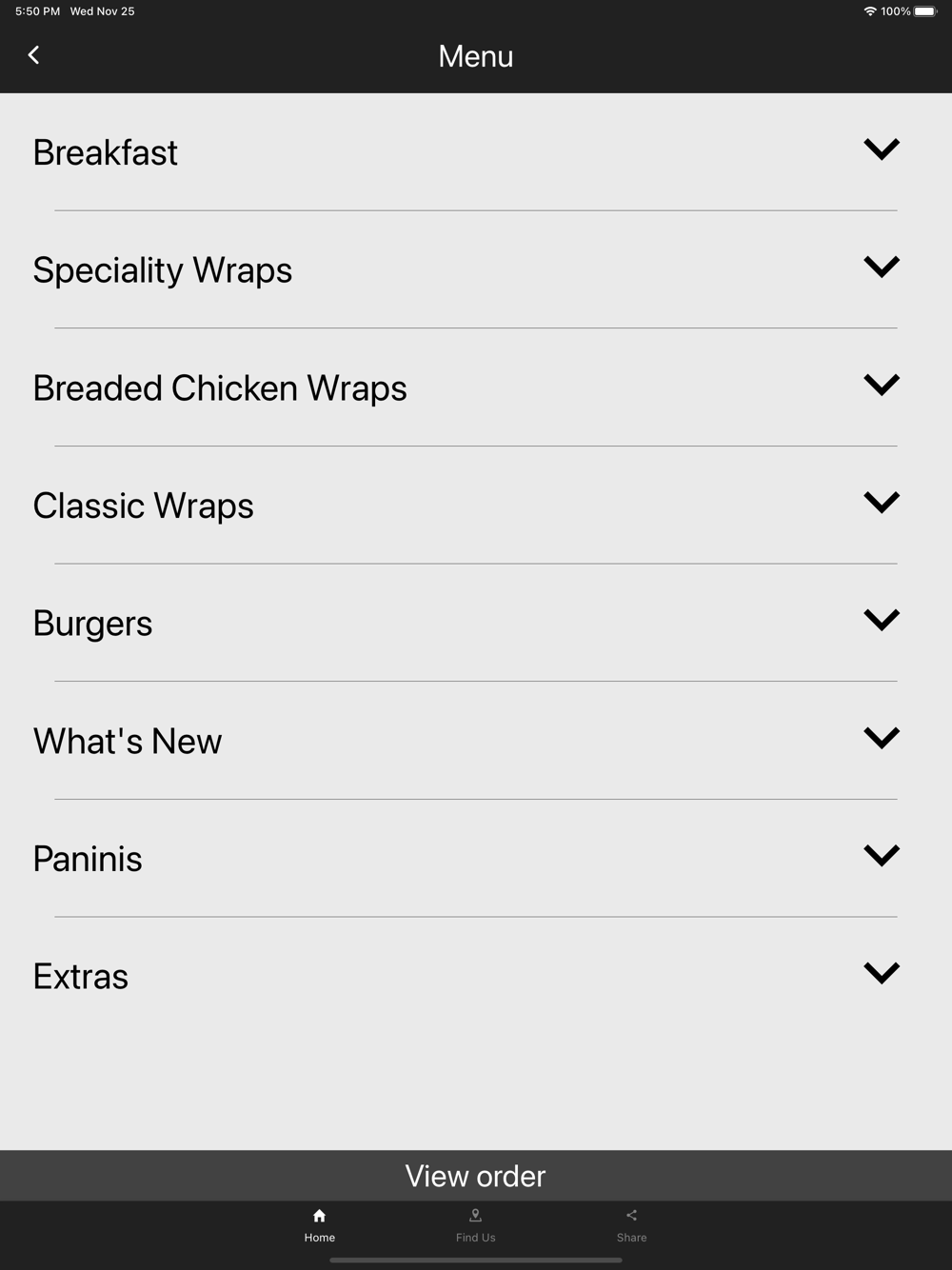The height and width of the screenshot is (1270, 952).
Task: Expand Classic Wraps
Action: tap(881, 503)
